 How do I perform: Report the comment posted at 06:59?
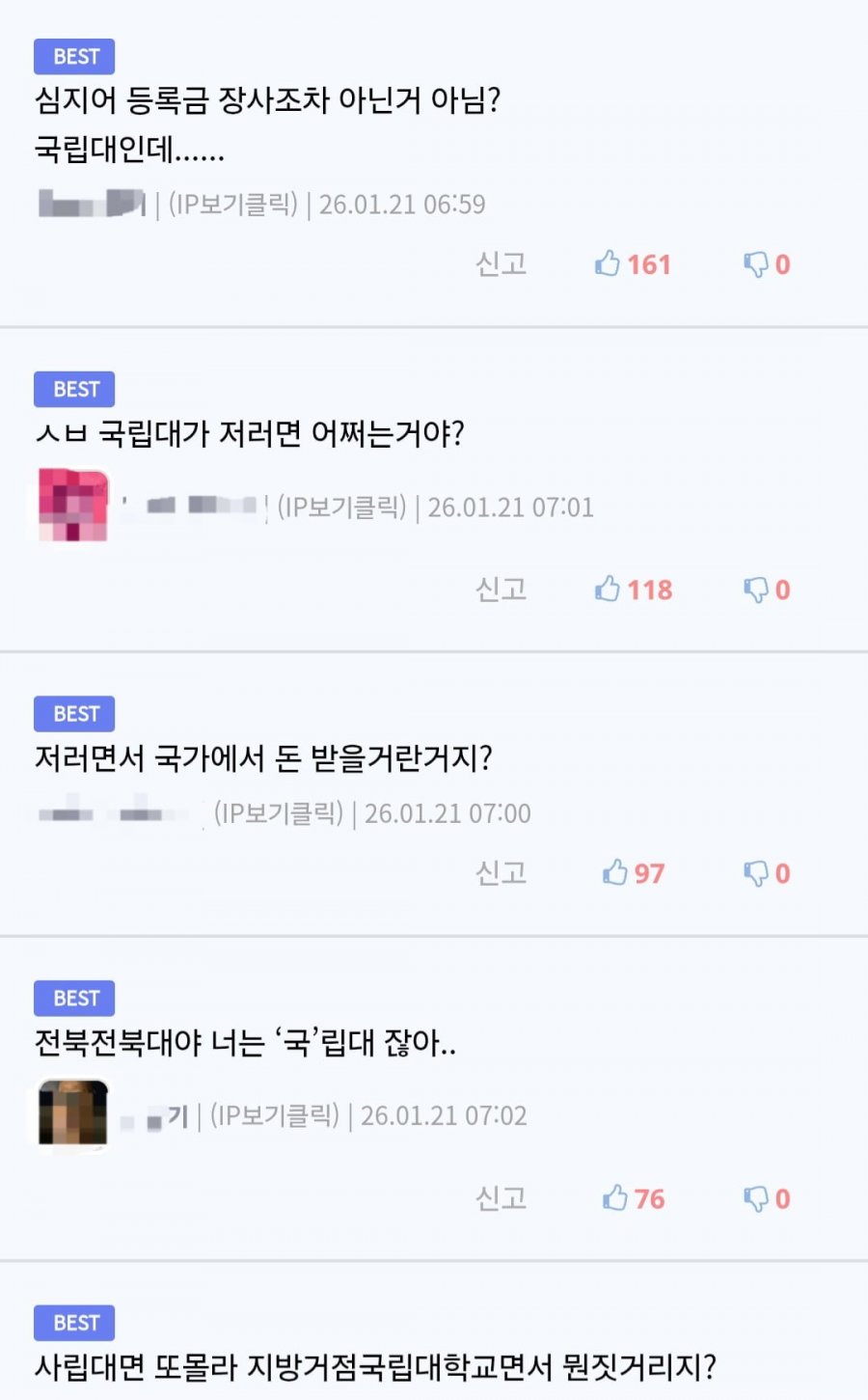501,263
